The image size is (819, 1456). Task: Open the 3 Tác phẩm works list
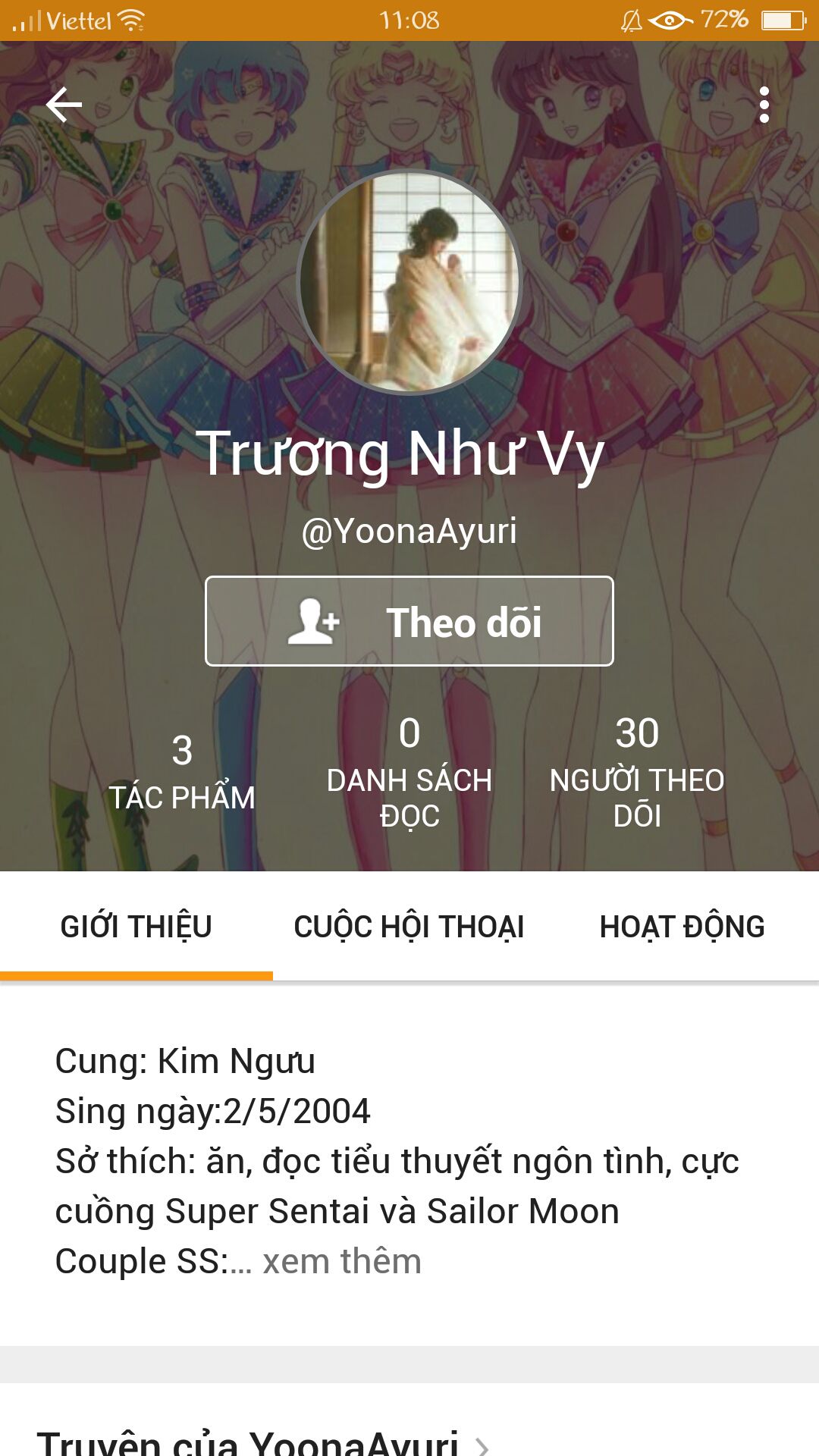point(182,772)
